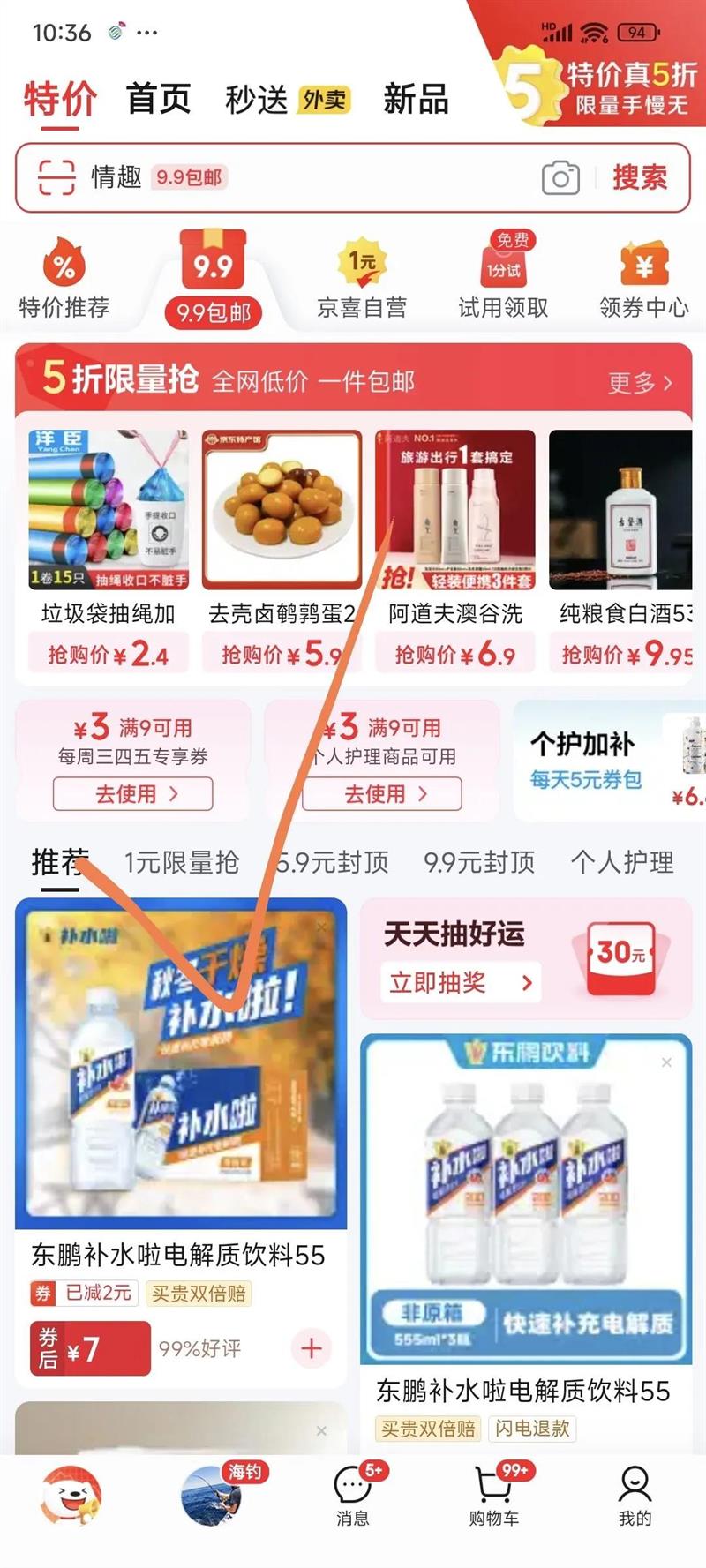
Task: Tap the 搜索 button
Action: coord(640,177)
